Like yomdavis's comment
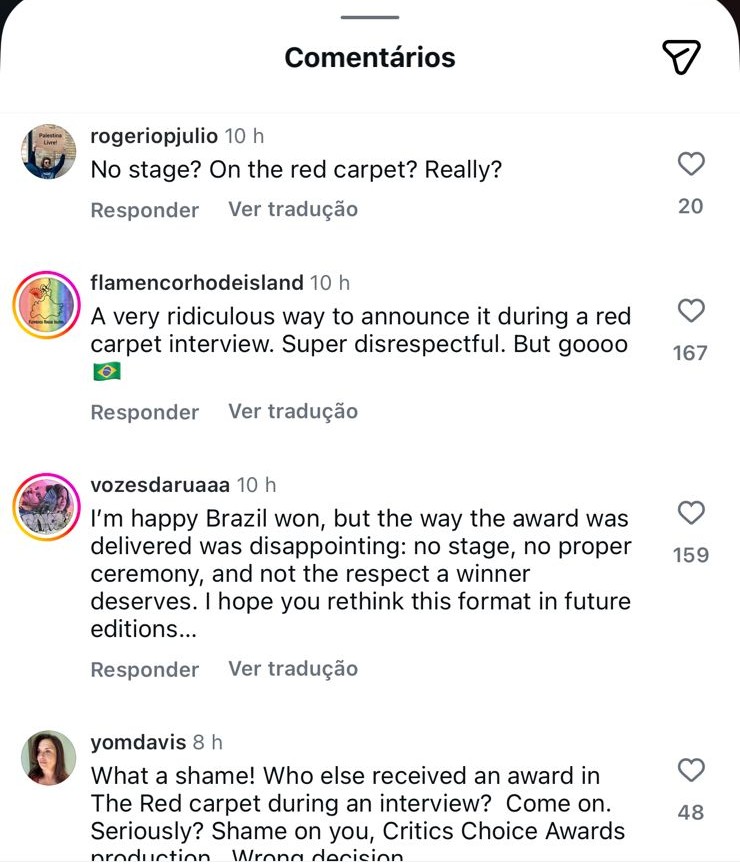Image resolution: width=740 pixels, height=864 pixels. [x=691, y=770]
